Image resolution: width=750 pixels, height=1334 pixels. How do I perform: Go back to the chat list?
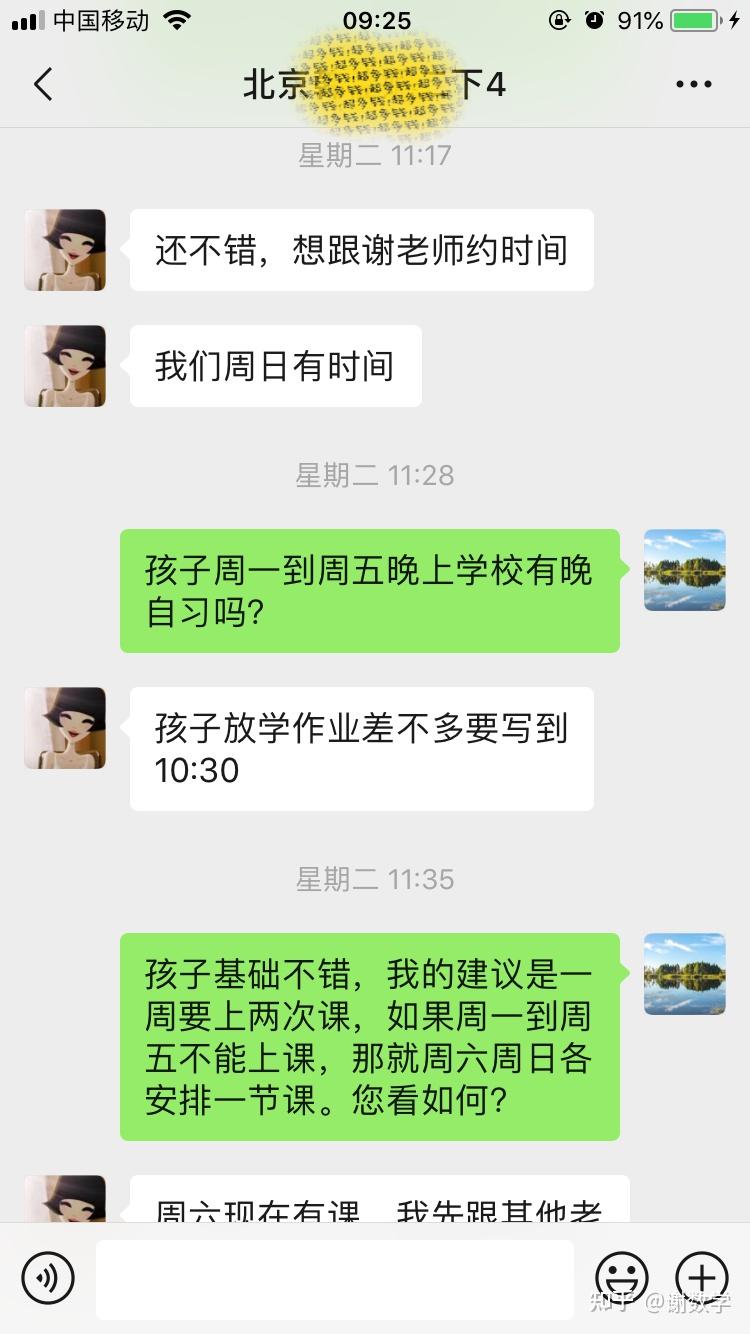pos(43,85)
